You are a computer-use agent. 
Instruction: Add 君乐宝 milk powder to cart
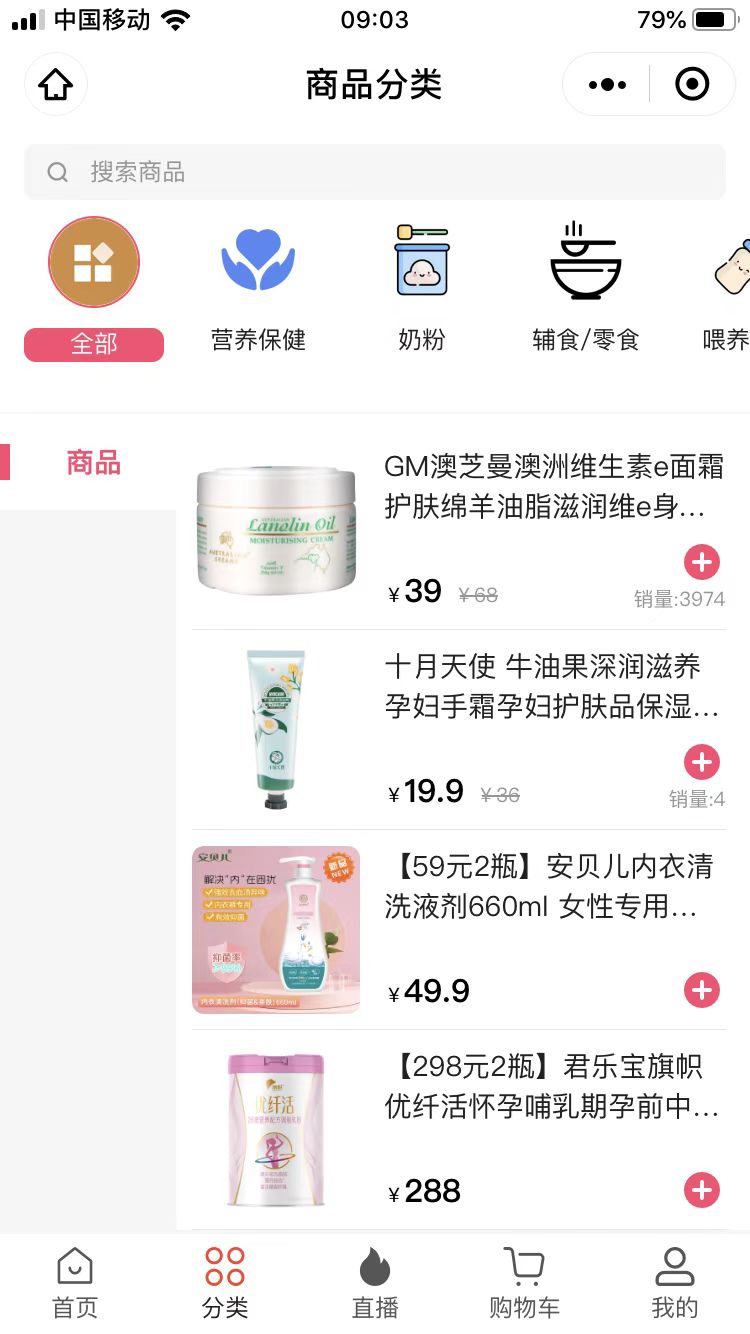(x=702, y=1191)
